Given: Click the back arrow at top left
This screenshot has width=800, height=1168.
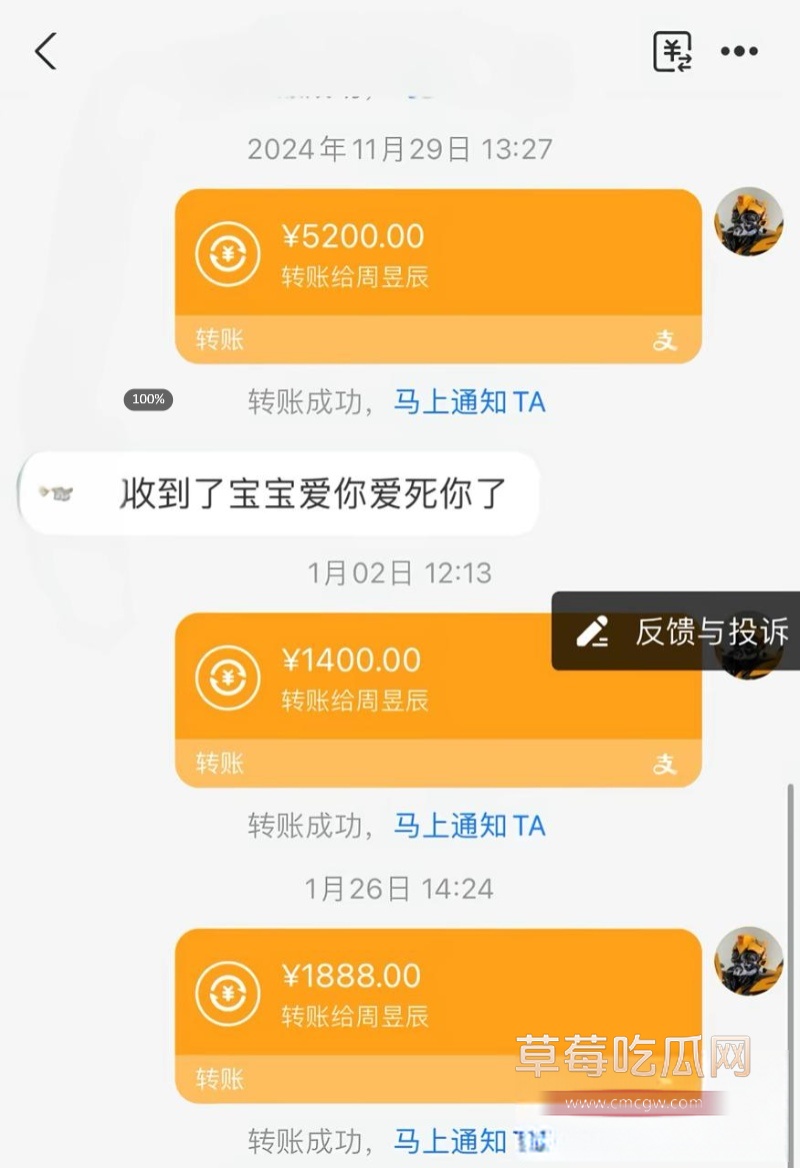Looking at the screenshot, I should click(x=44, y=53).
